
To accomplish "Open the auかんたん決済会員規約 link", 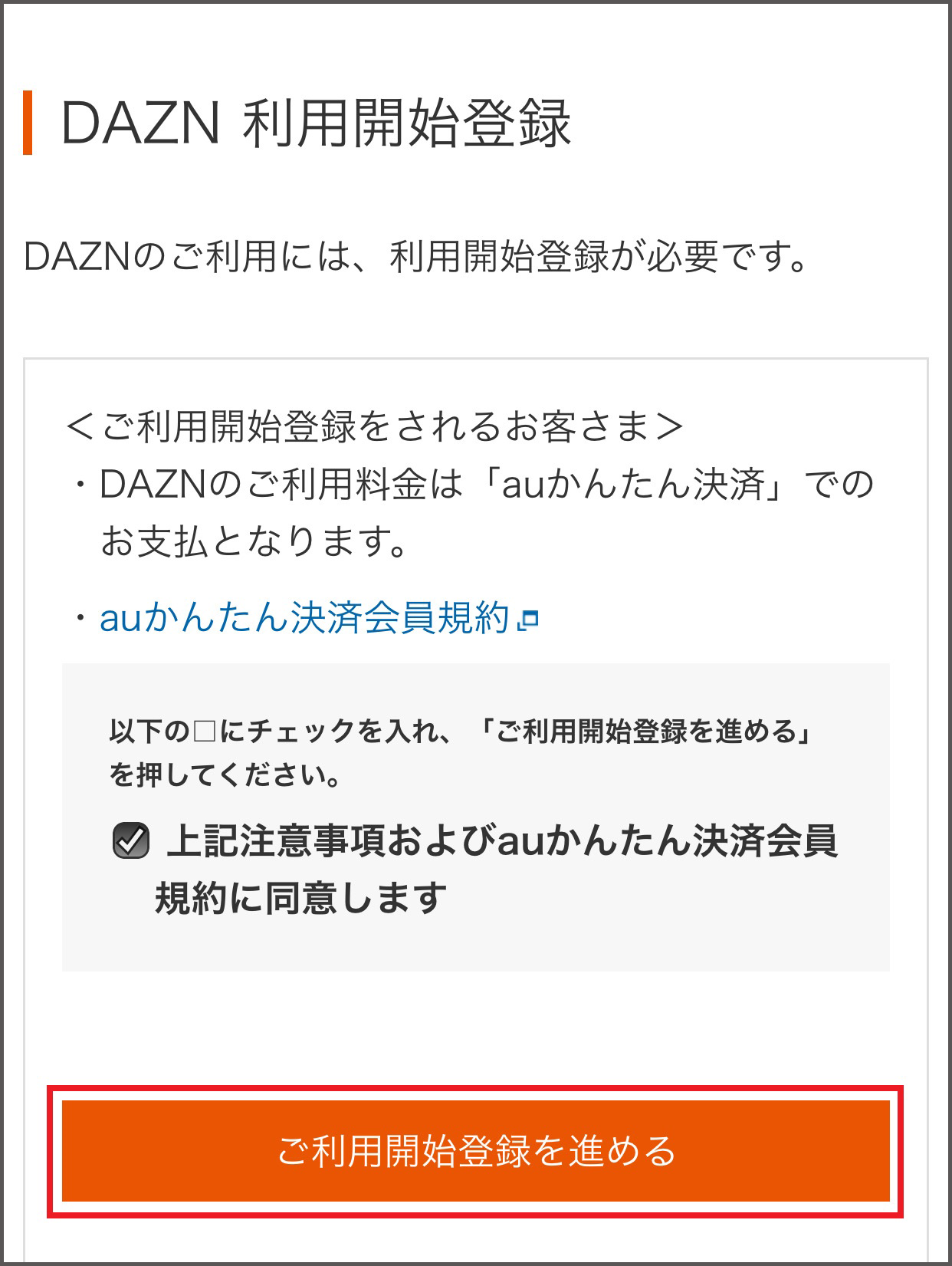I will 305,618.
